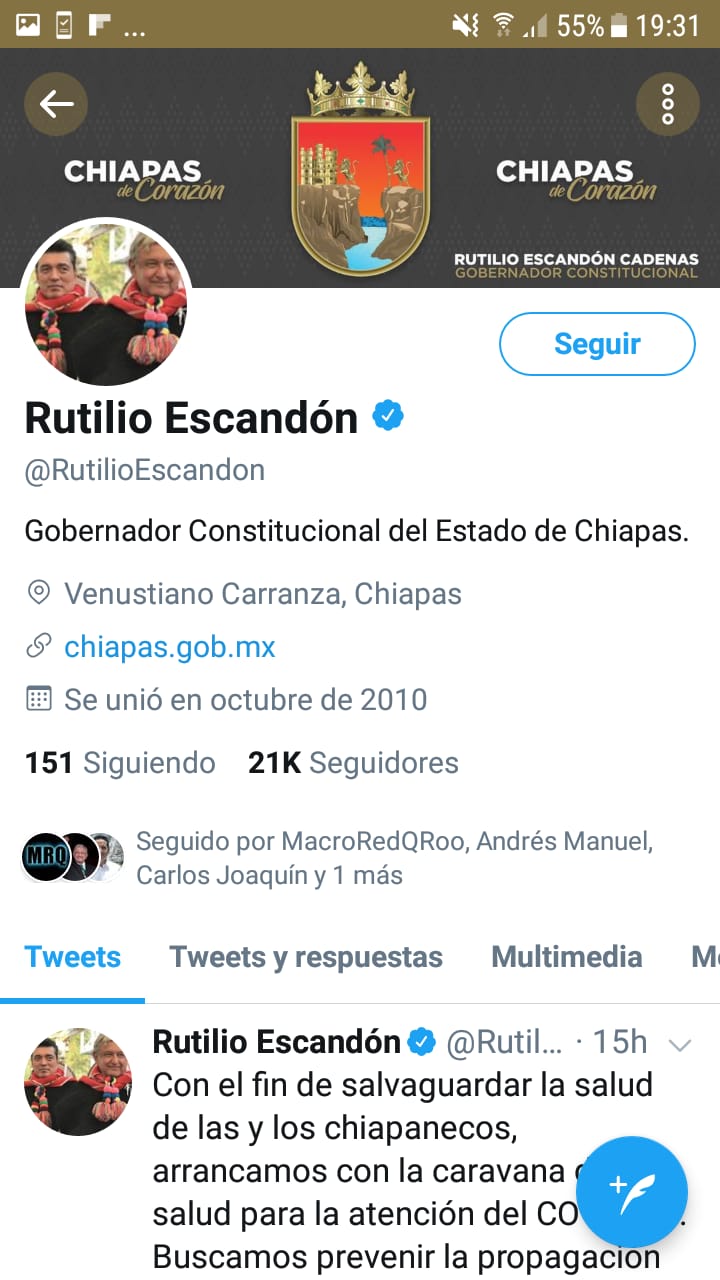Open the large profile photo
The width and height of the screenshot is (720, 1280).
click(105, 301)
